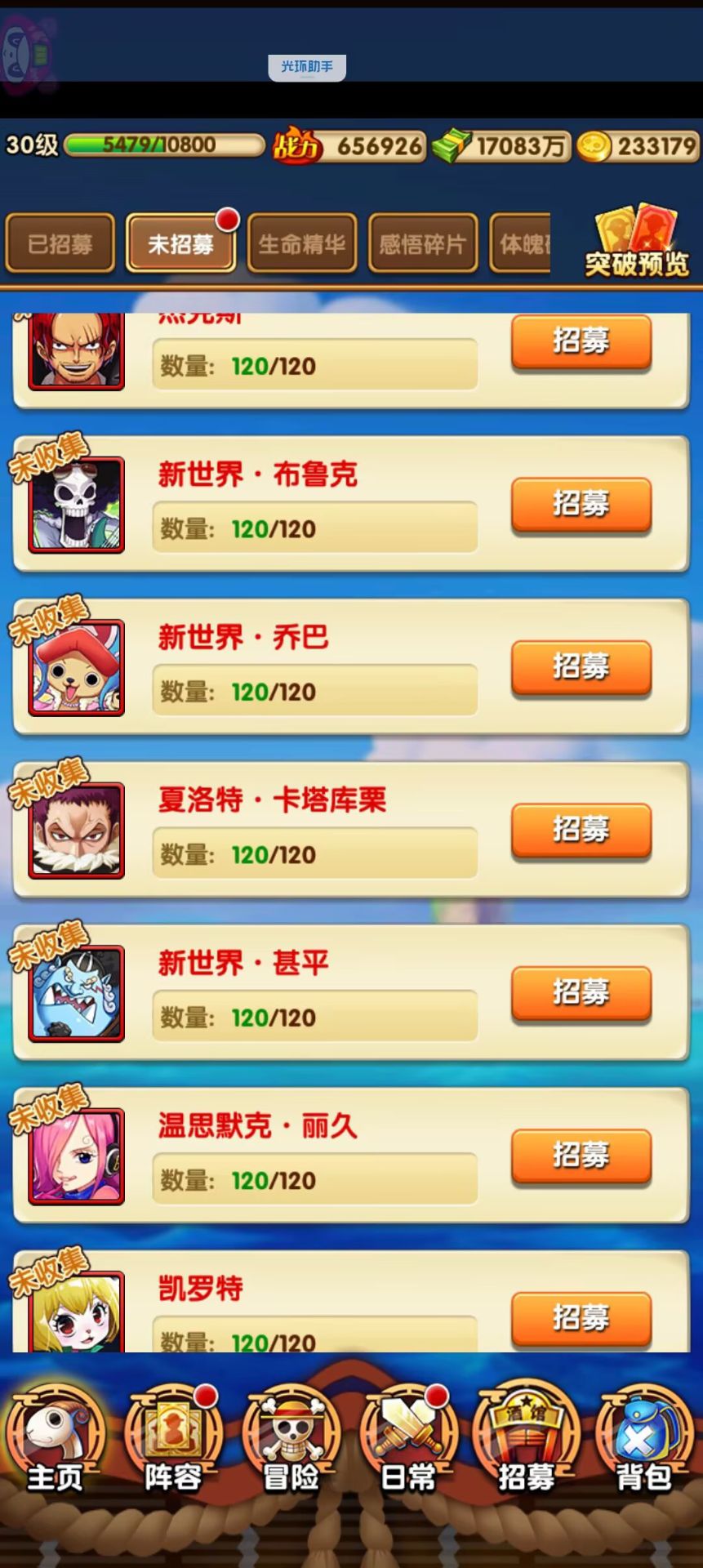Recruit 温思默克·丽久 with 招募
Image resolution: width=703 pixels, height=1568 pixels.
pyautogui.click(x=581, y=1155)
